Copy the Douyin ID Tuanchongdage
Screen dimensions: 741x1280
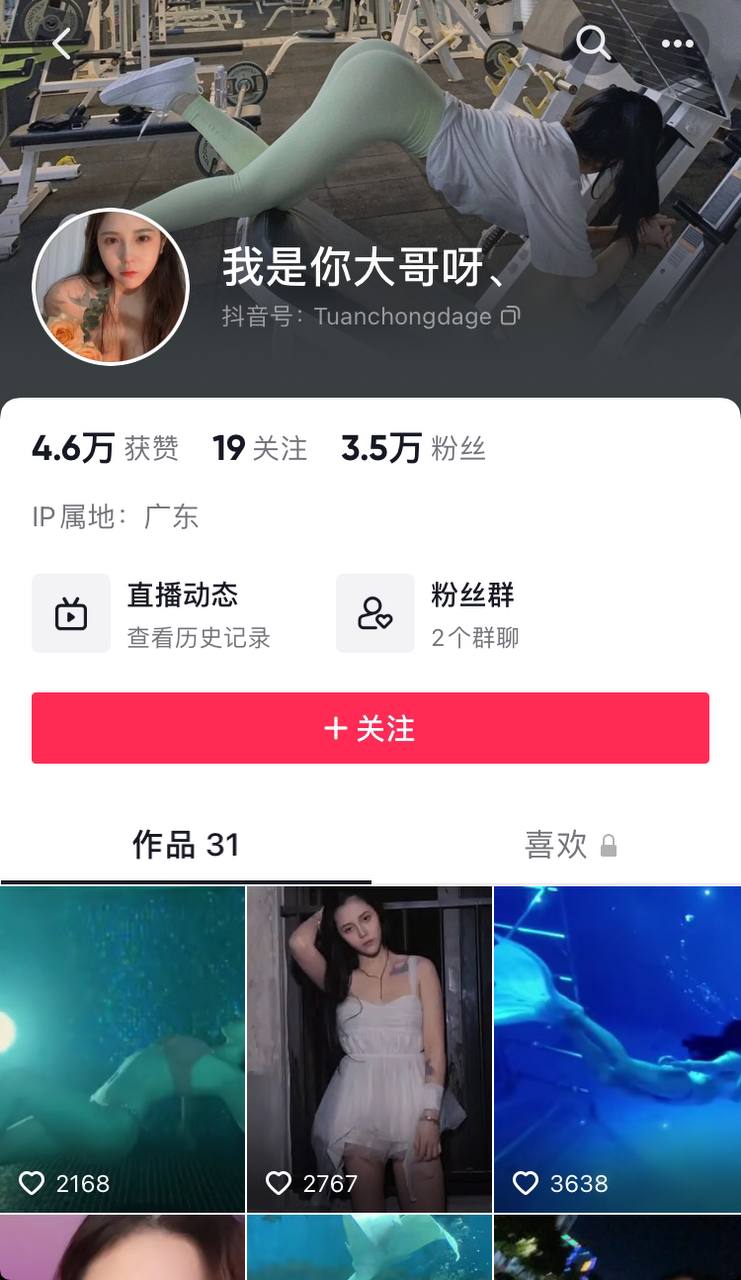coord(510,317)
